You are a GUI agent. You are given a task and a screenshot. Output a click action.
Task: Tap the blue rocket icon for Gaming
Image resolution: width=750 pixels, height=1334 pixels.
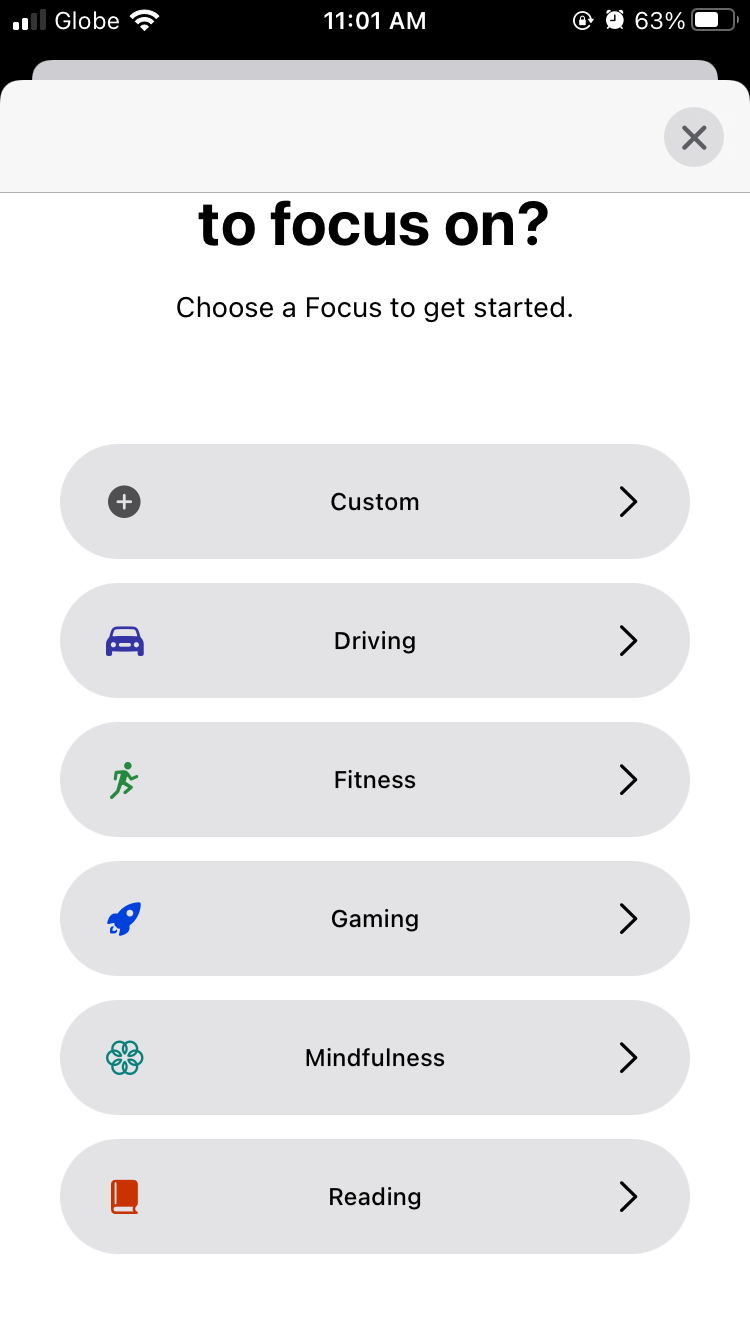[x=124, y=918]
